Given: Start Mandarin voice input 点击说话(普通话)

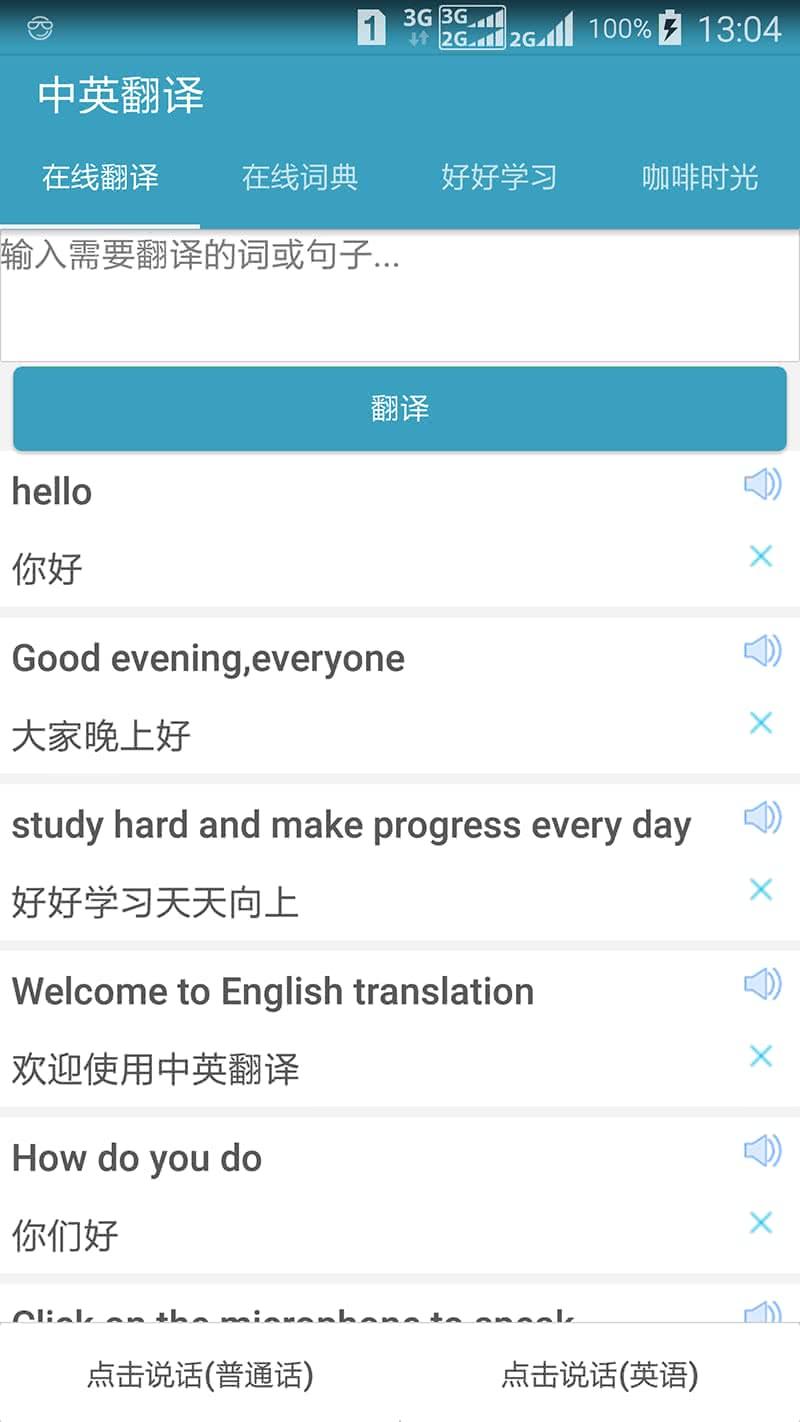Looking at the screenshot, I should (x=200, y=1375).
